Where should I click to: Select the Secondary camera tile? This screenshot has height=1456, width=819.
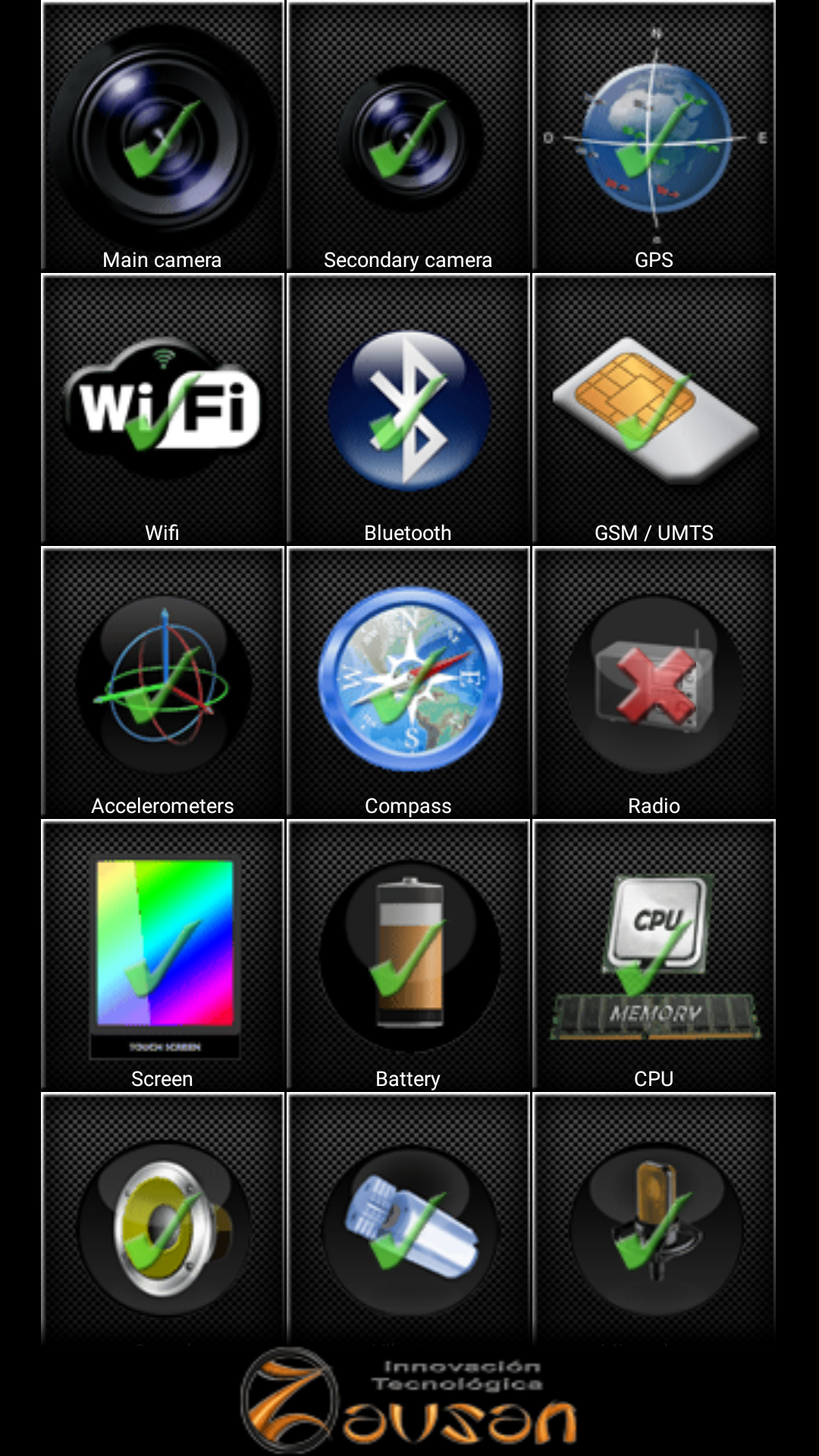pyautogui.click(x=408, y=137)
